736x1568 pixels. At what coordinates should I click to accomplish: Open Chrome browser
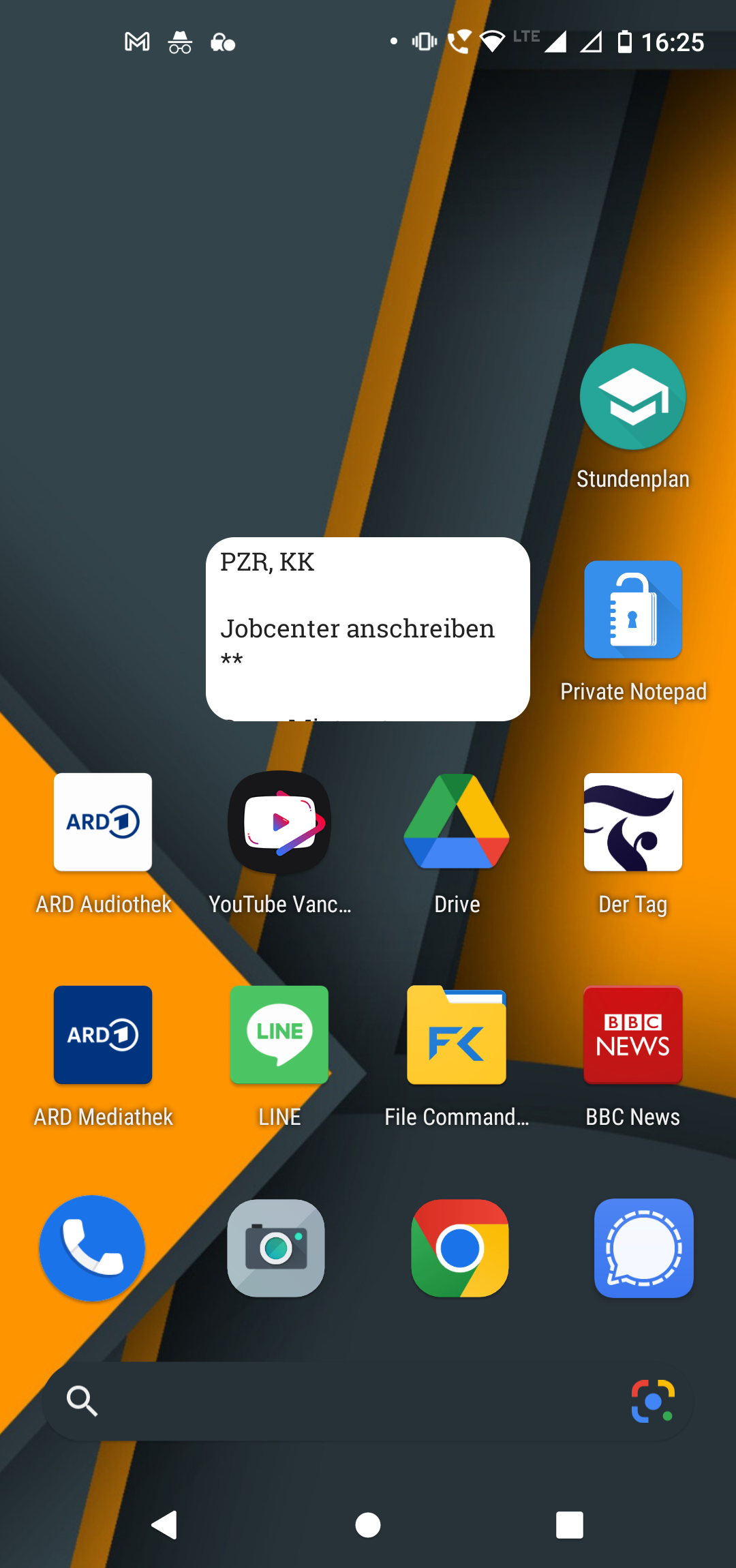point(460,1248)
